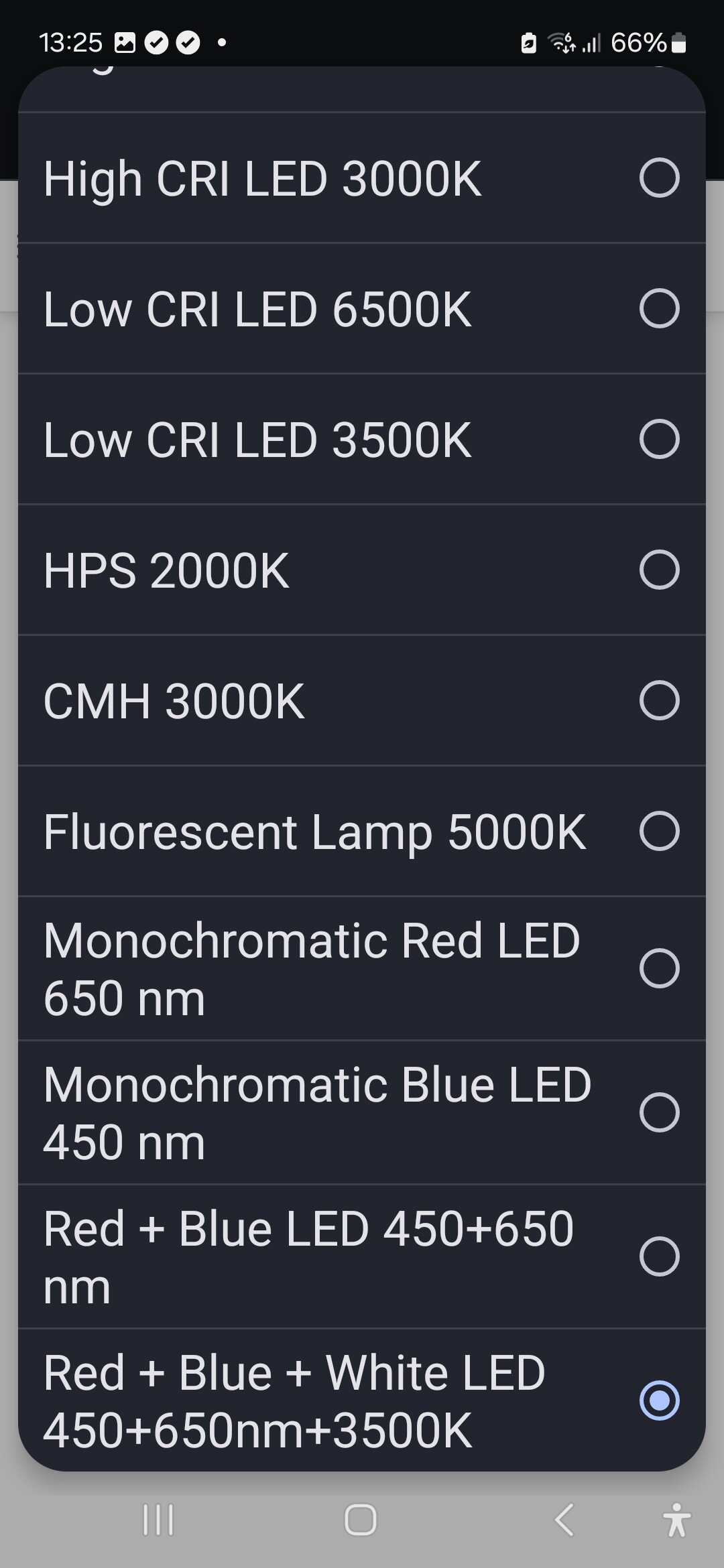Choose Monochromatic Blue LED 450 nm
This screenshot has height=1568, width=724.
(362, 1113)
